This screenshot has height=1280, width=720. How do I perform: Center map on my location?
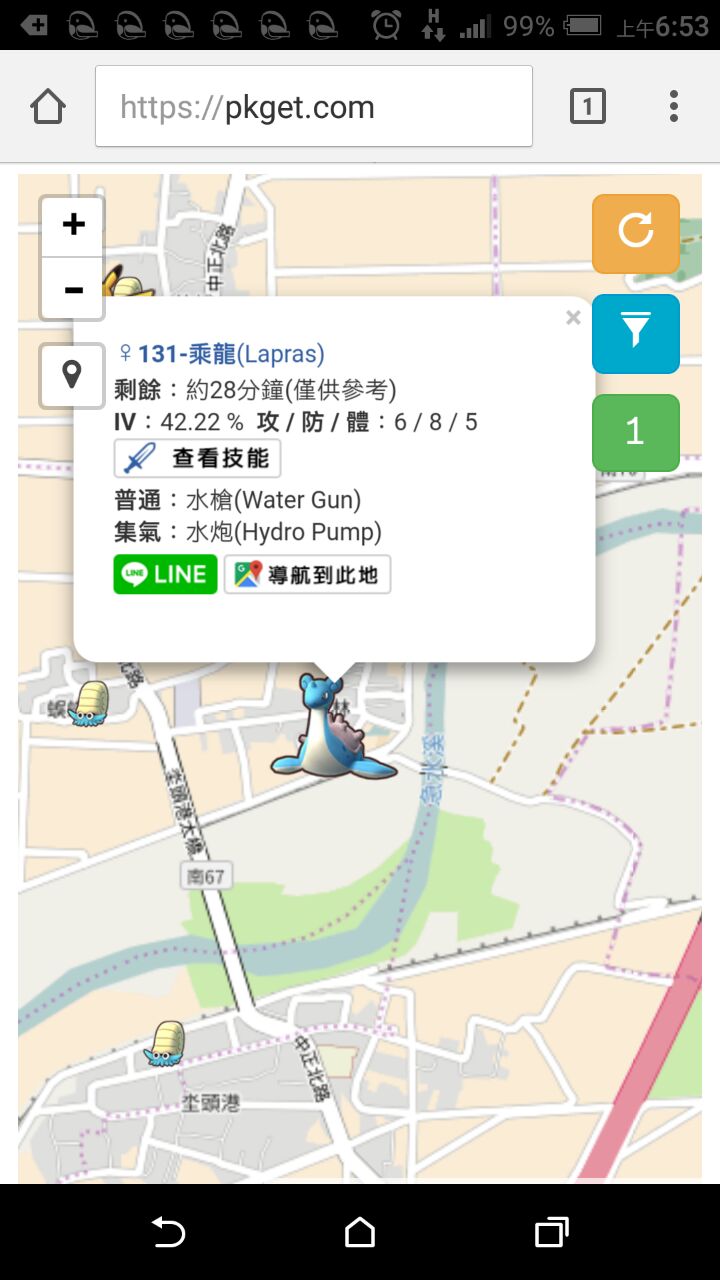[x=72, y=375]
